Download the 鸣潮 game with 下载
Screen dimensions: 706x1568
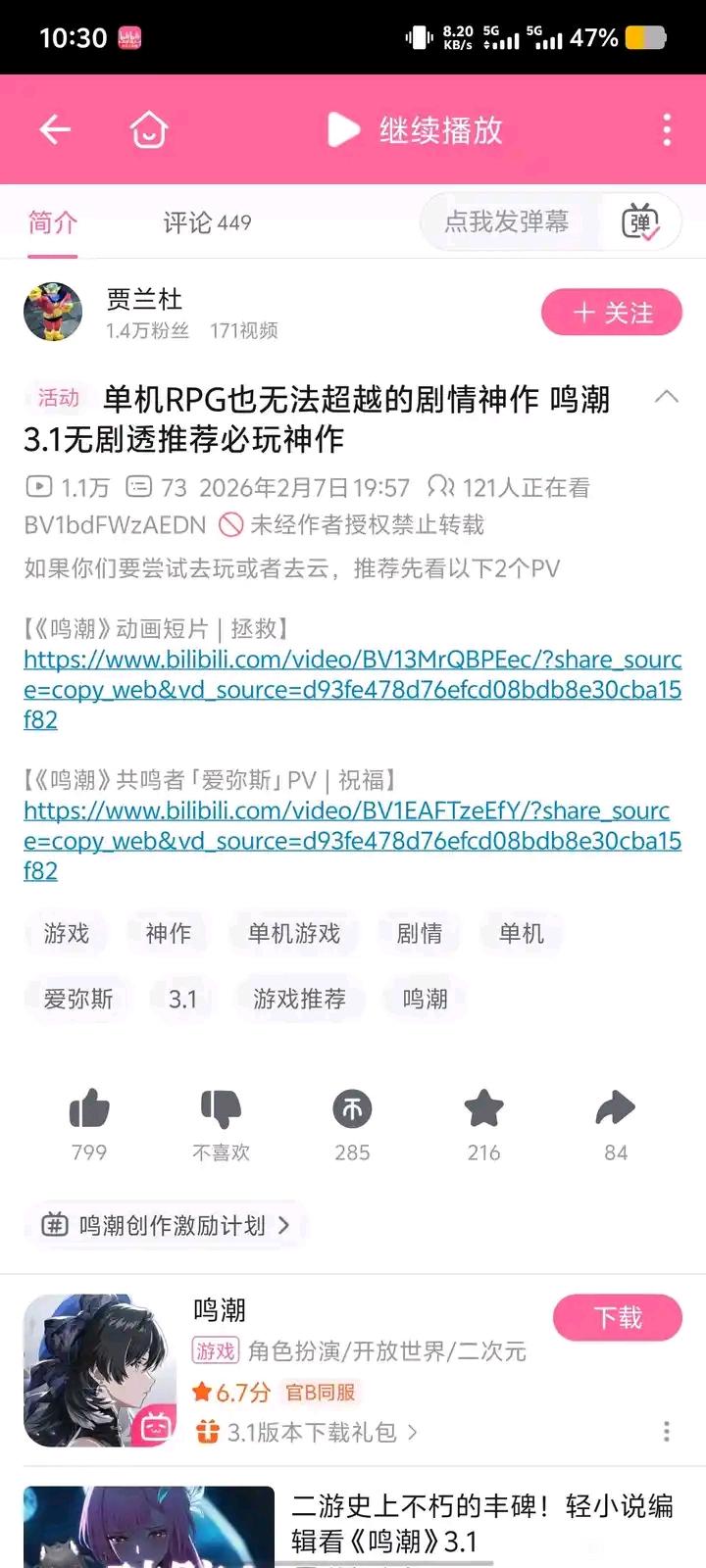point(618,1318)
